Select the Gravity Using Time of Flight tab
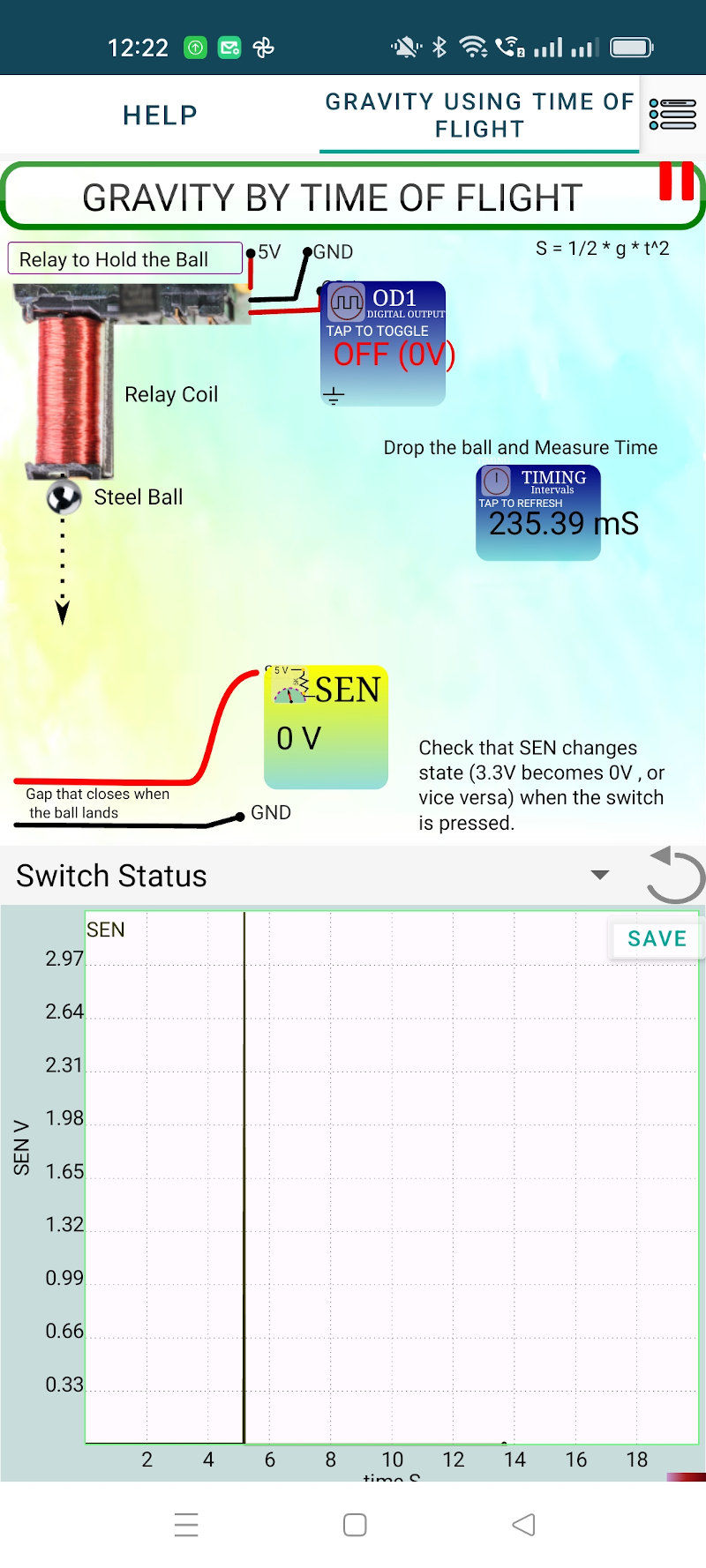 pyautogui.click(x=479, y=116)
